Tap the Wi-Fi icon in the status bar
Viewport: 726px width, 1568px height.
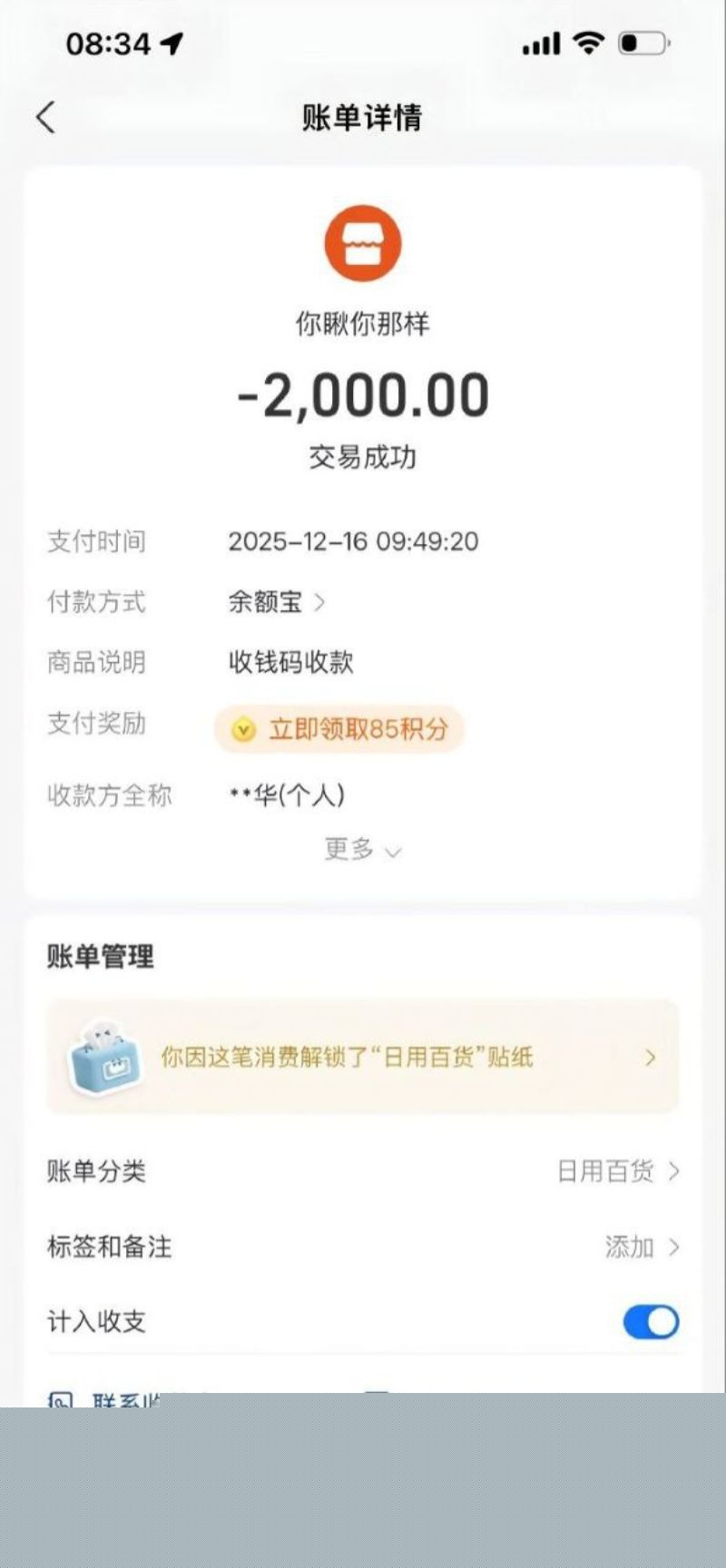tap(587, 42)
